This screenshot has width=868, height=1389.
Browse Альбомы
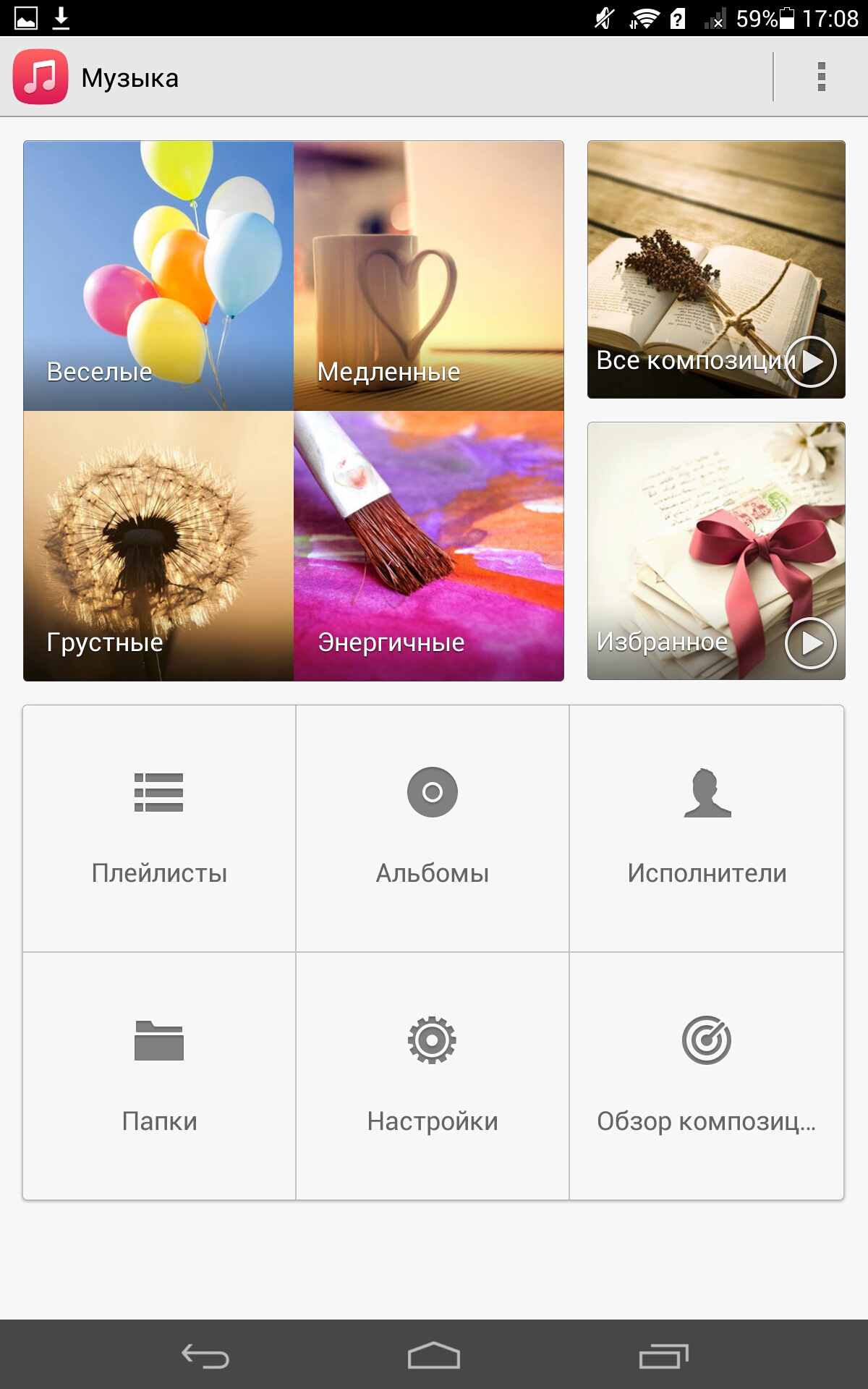[x=433, y=828]
